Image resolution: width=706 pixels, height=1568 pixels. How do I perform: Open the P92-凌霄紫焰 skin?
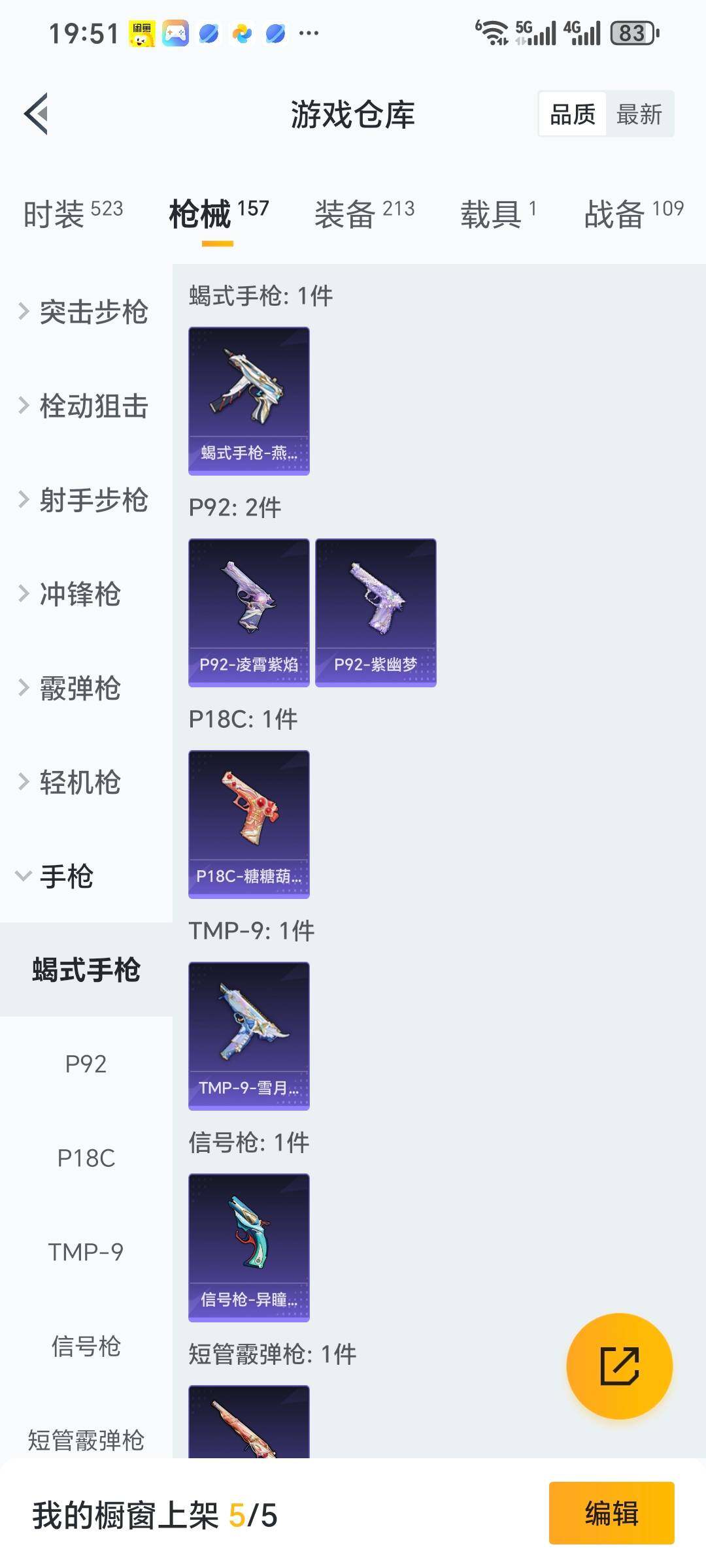point(249,612)
